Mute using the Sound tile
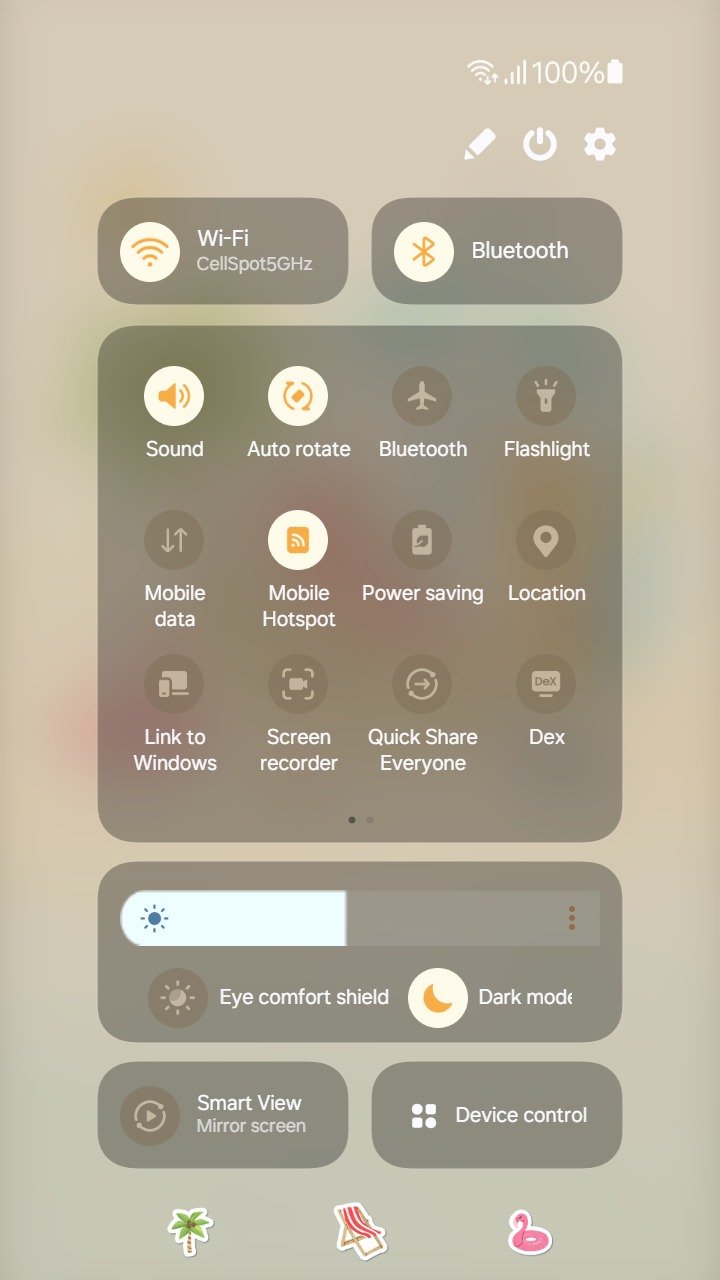Viewport: 720px width, 1280px height. pyautogui.click(x=174, y=396)
